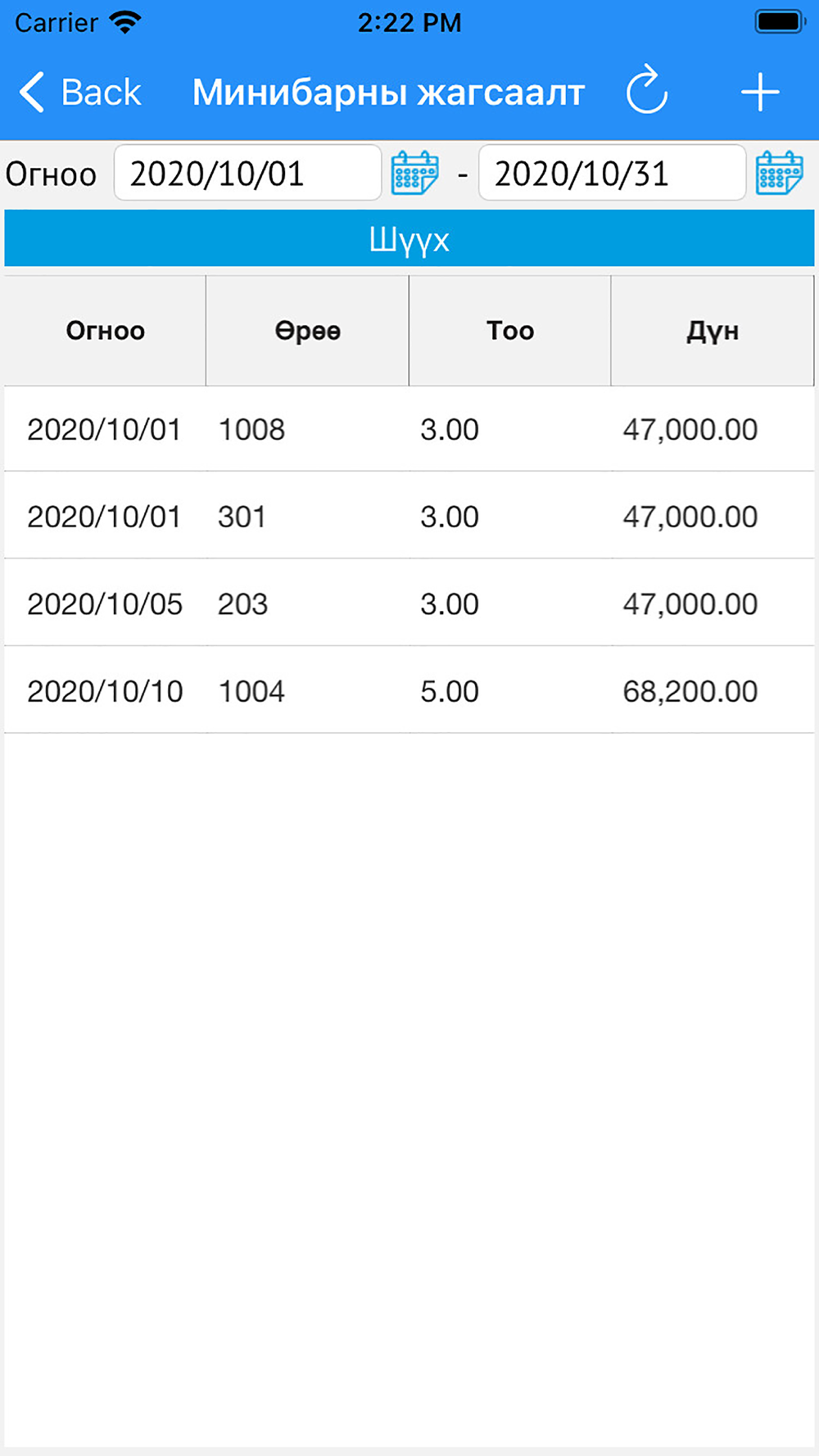Tap the Шүүх filter button
The height and width of the screenshot is (1456, 819).
click(x=409, y=239)
